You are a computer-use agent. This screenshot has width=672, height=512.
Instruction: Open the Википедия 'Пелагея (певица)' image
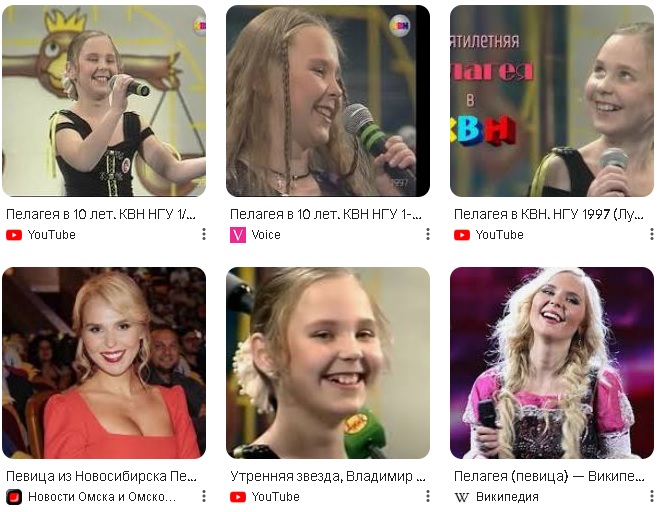[x=551, y=362]
